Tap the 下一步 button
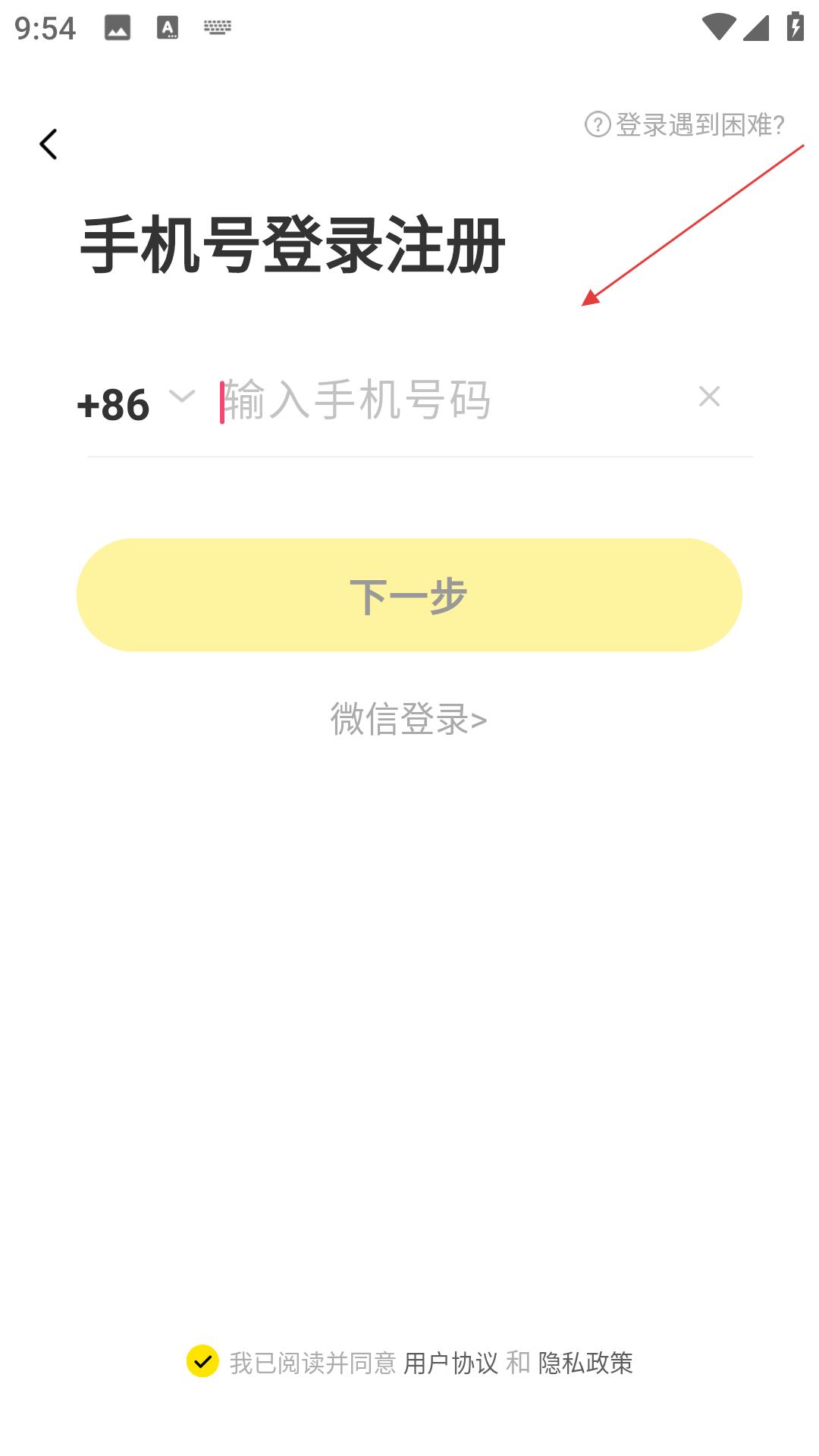The height and width of the screenshot is (1456, 819). point(409,595)
